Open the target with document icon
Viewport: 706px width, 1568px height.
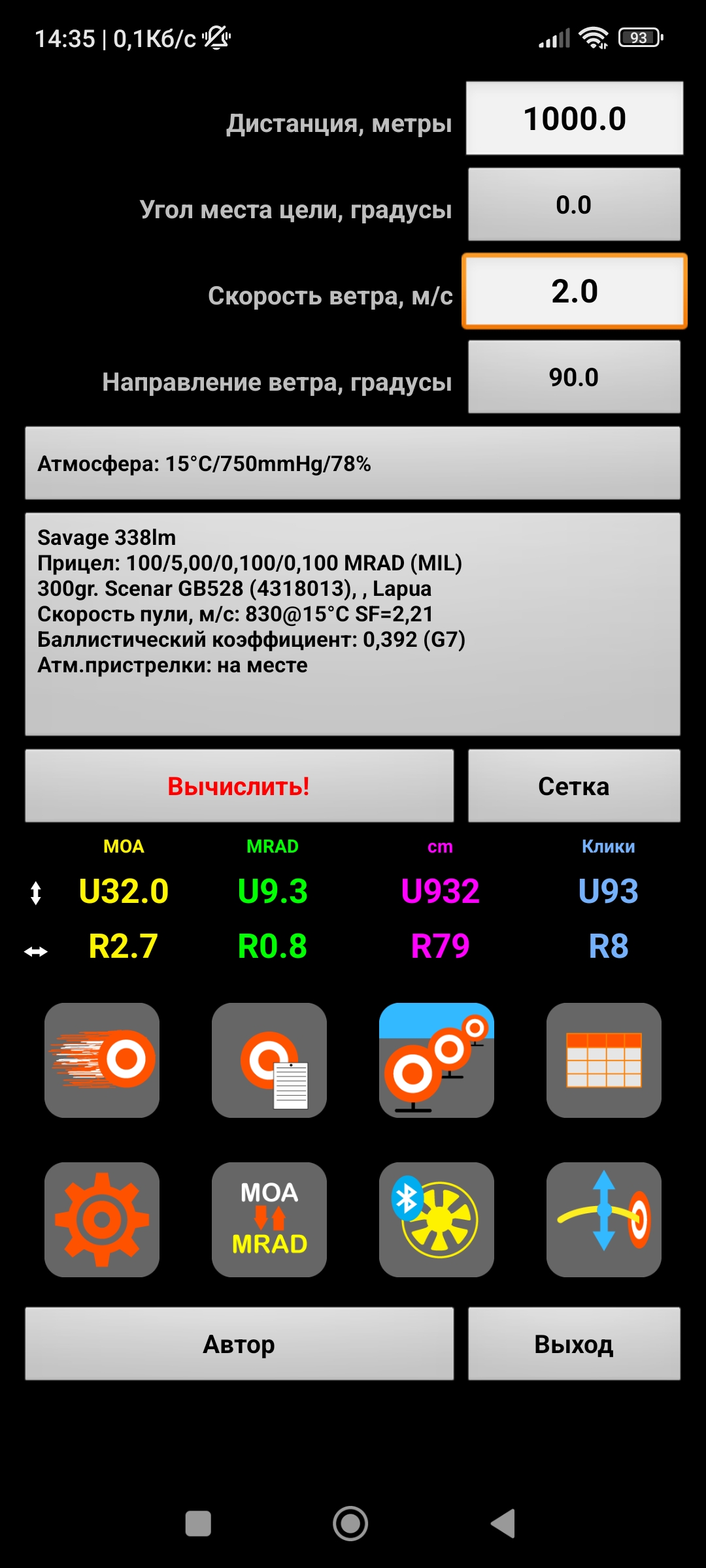269,1060
